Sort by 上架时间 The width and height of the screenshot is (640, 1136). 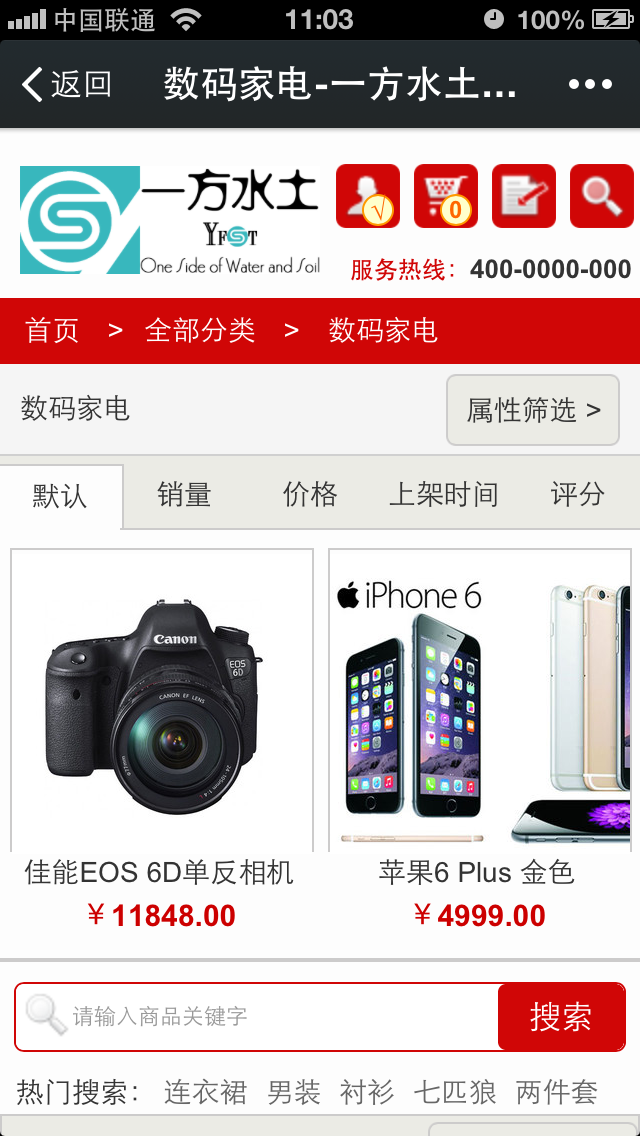(443, 495)
